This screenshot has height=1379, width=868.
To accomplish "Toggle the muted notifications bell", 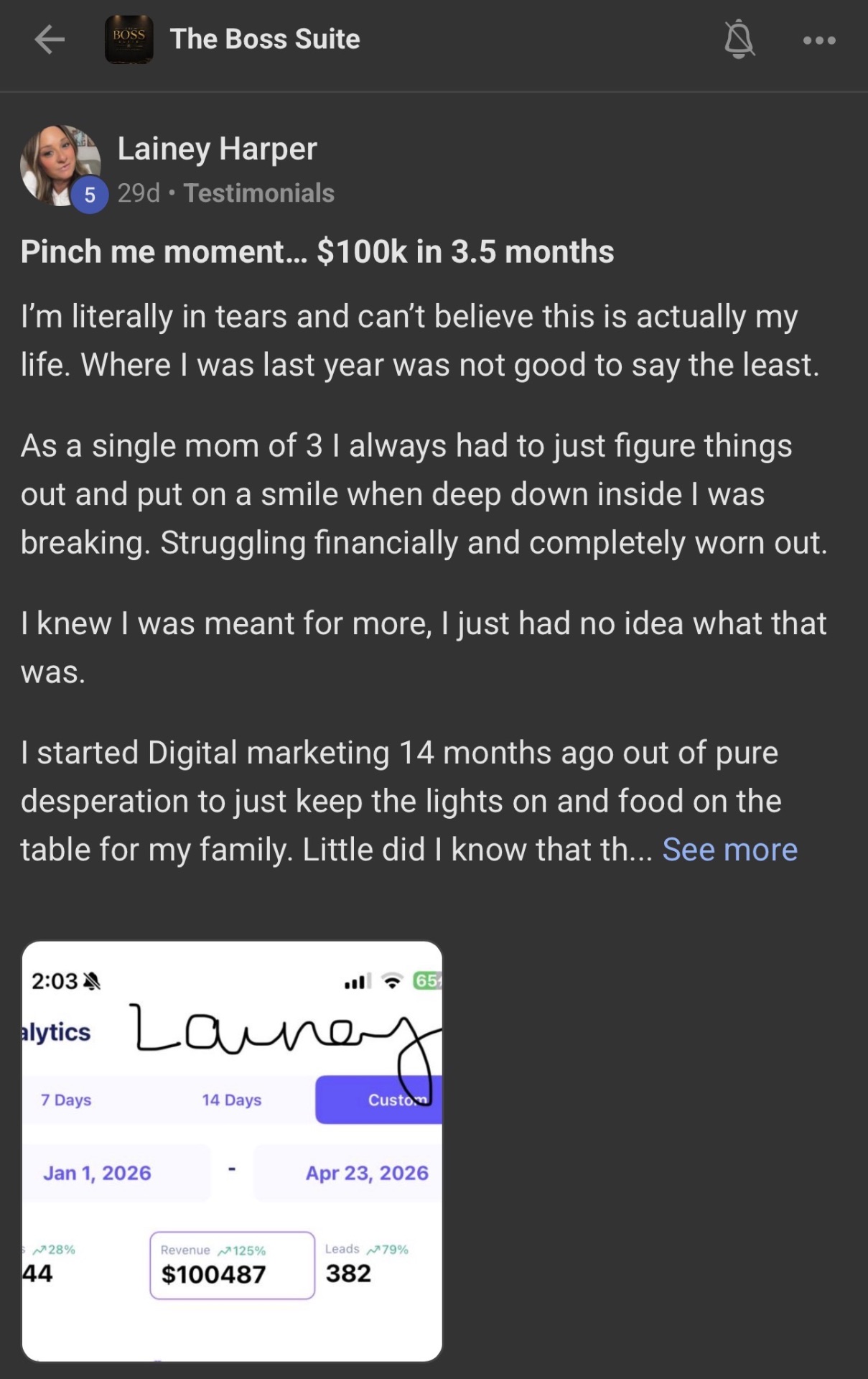I will [x=739, y=40].
